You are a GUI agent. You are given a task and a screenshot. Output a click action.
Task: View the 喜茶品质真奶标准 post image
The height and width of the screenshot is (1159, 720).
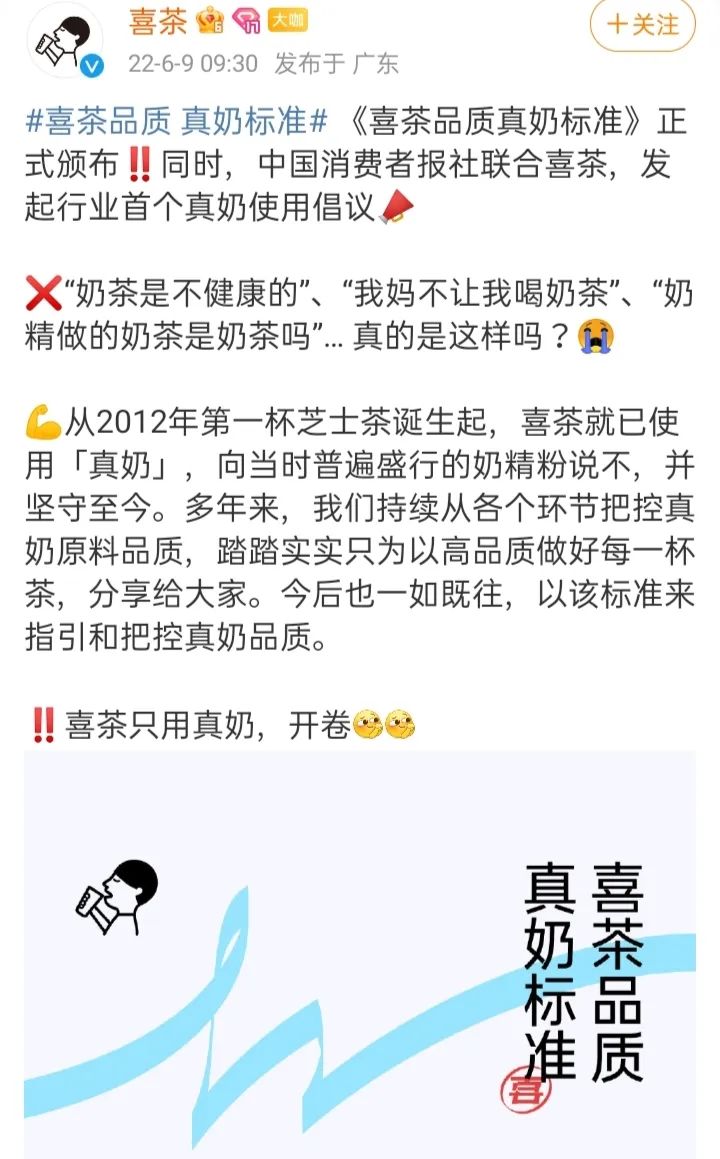(x=360, y=955)
